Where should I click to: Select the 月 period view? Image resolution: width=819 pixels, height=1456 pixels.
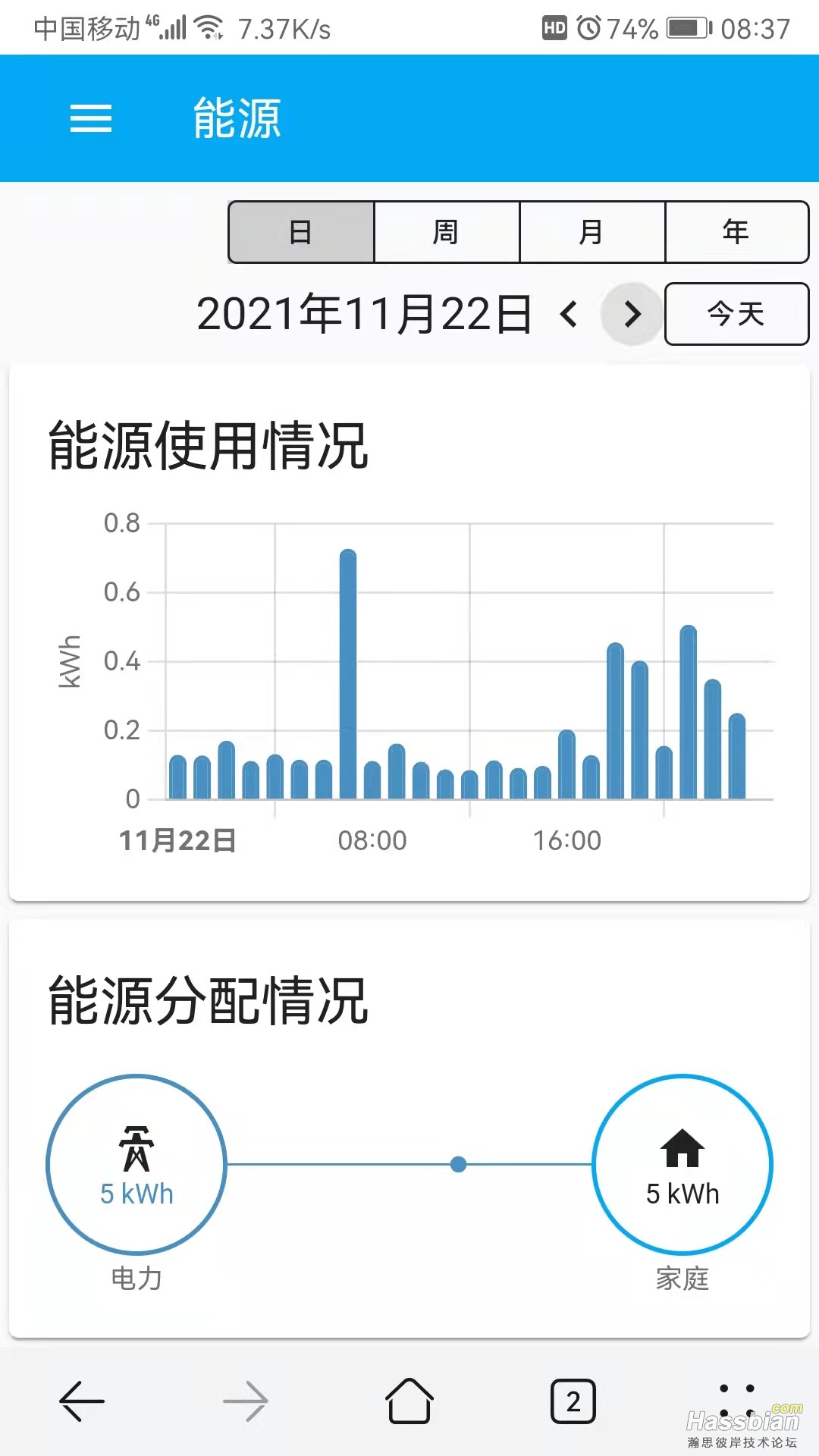591,232
